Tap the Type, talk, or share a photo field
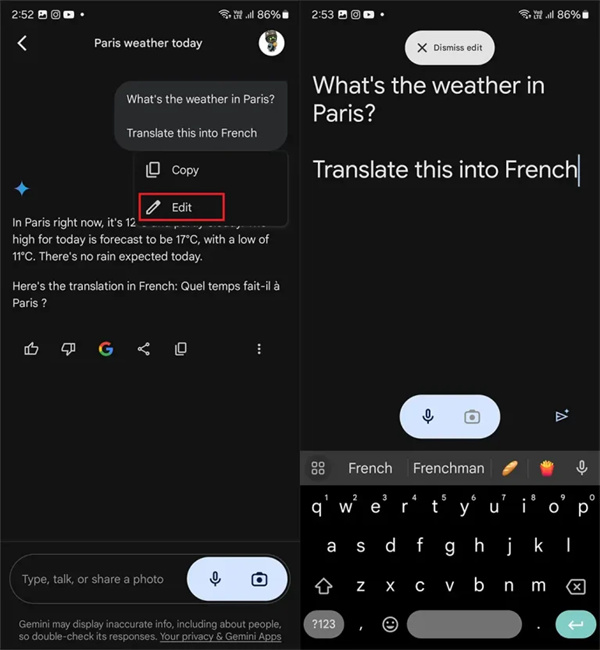Viewport: 600px width, 650px height. pyautogui.click(x=95, y=579)
